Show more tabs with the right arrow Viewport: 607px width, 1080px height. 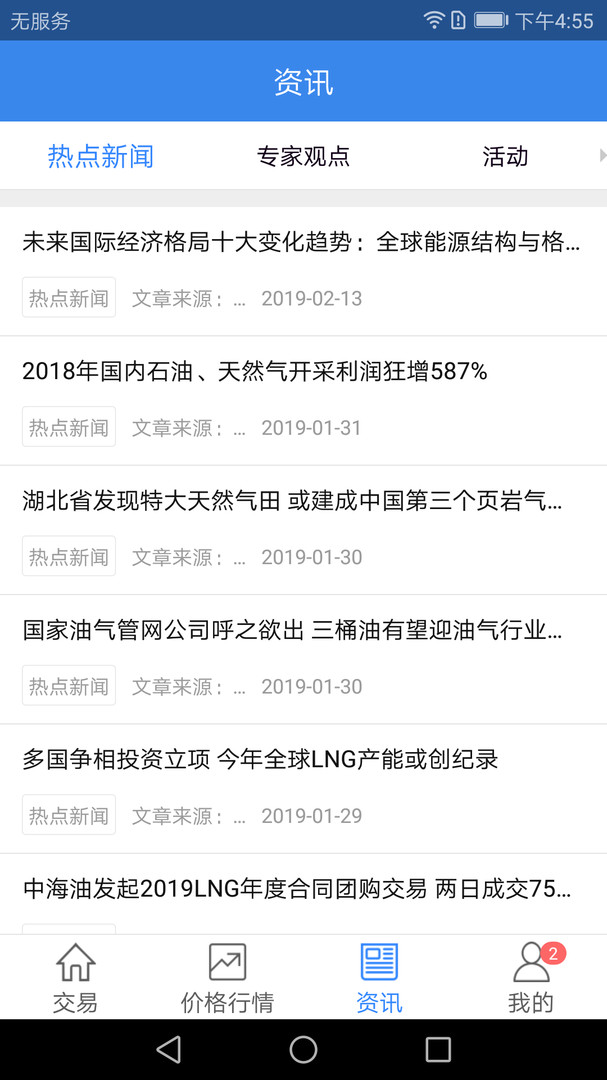(x=602, y=155)
